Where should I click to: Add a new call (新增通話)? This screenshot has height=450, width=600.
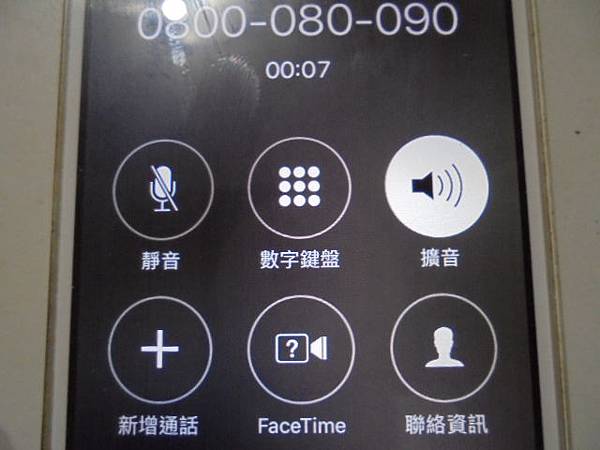[159, 348]
